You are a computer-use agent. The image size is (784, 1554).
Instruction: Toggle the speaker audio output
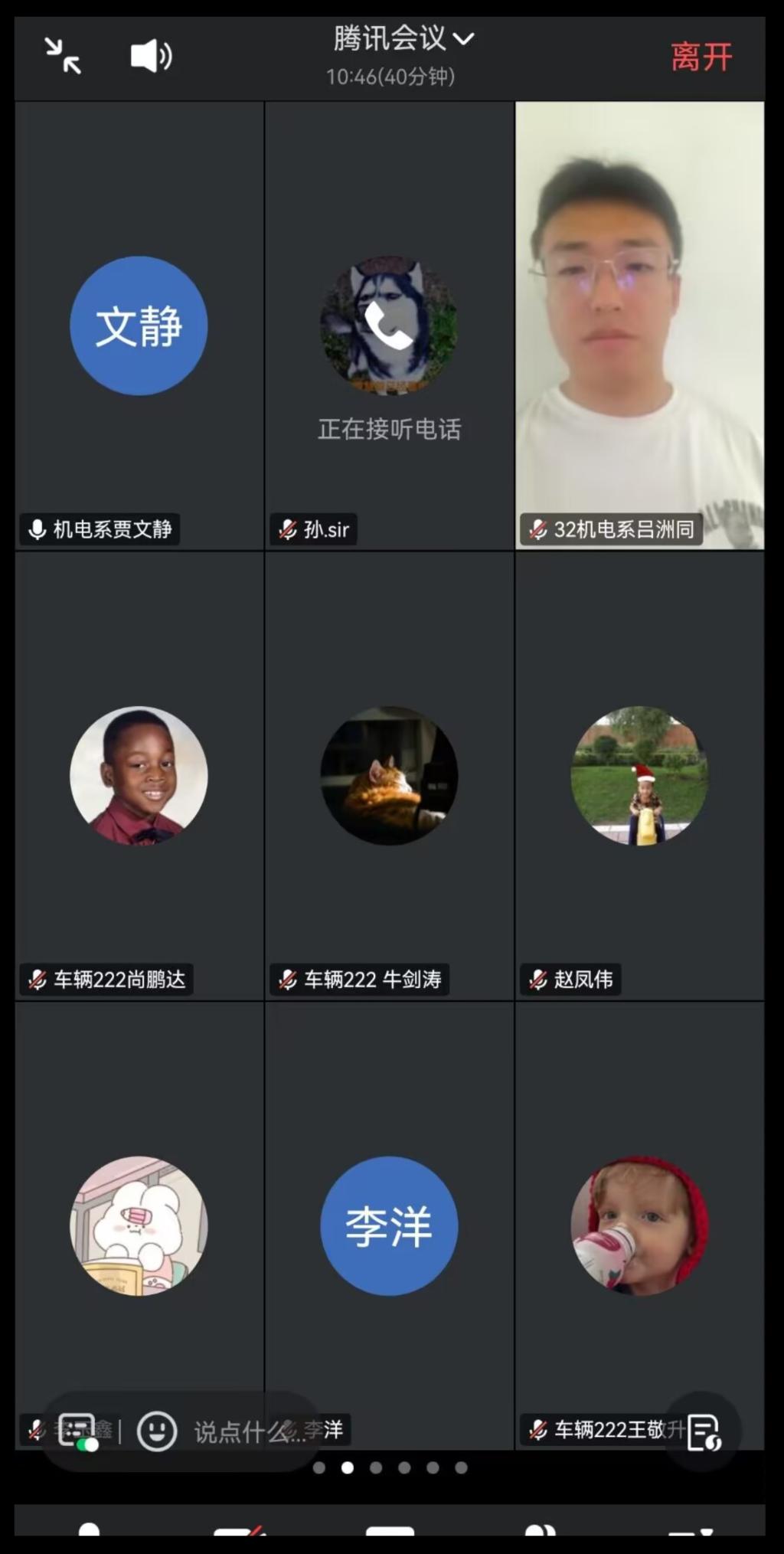151,56
